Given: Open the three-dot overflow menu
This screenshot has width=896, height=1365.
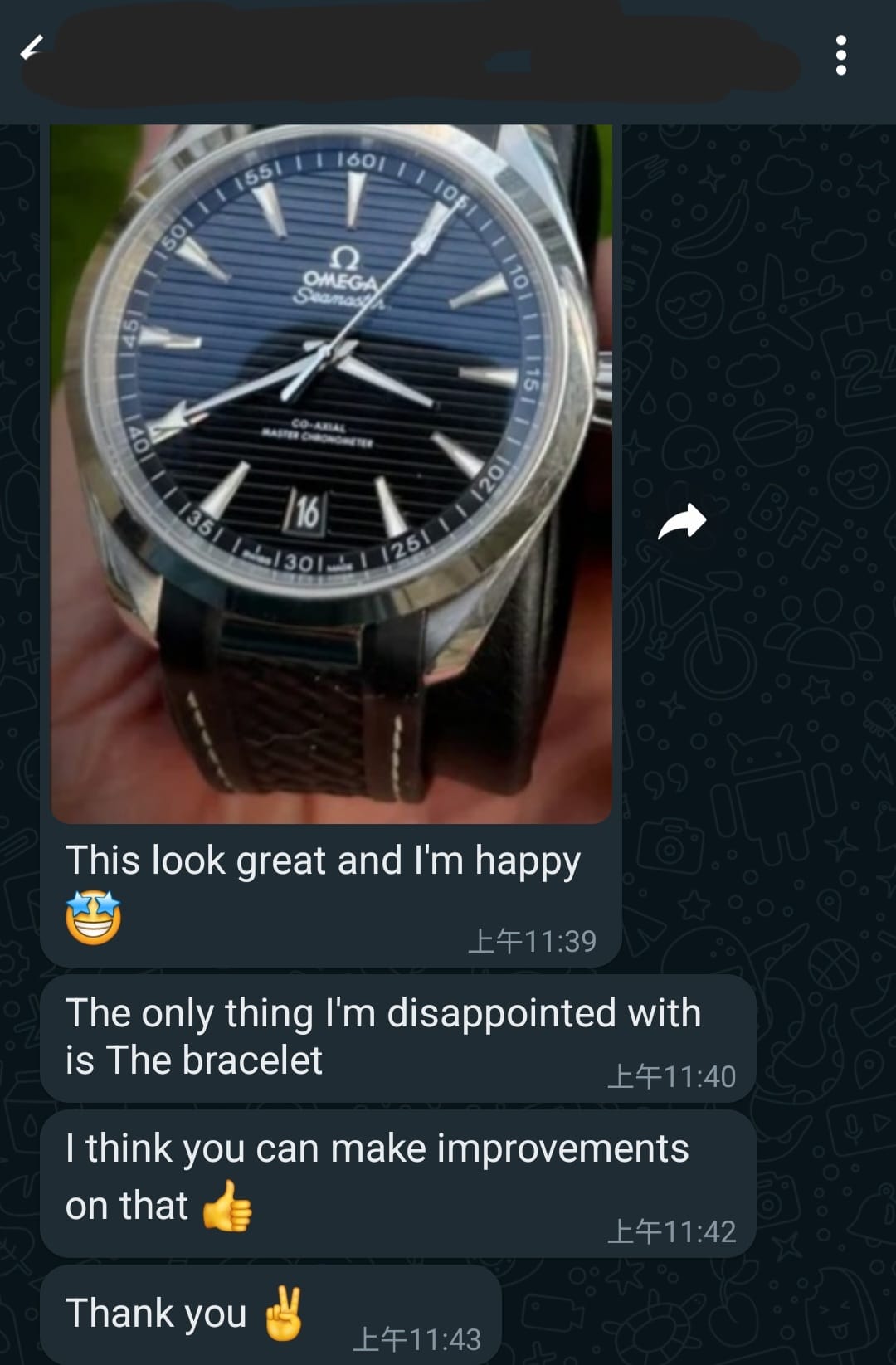Looking at the screenshot, I should (841, 56).
